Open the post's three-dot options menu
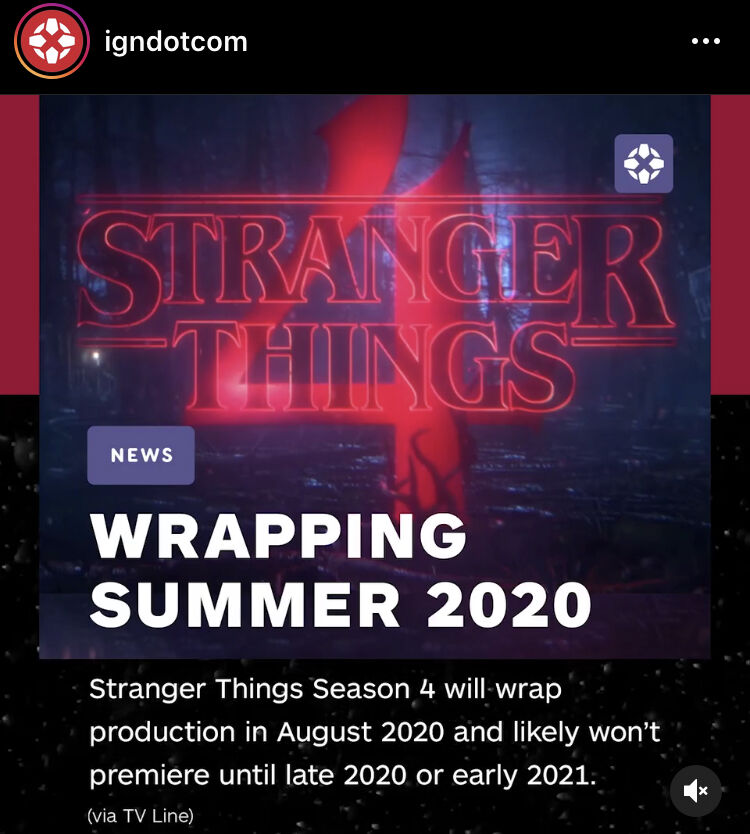 (705, 42)
